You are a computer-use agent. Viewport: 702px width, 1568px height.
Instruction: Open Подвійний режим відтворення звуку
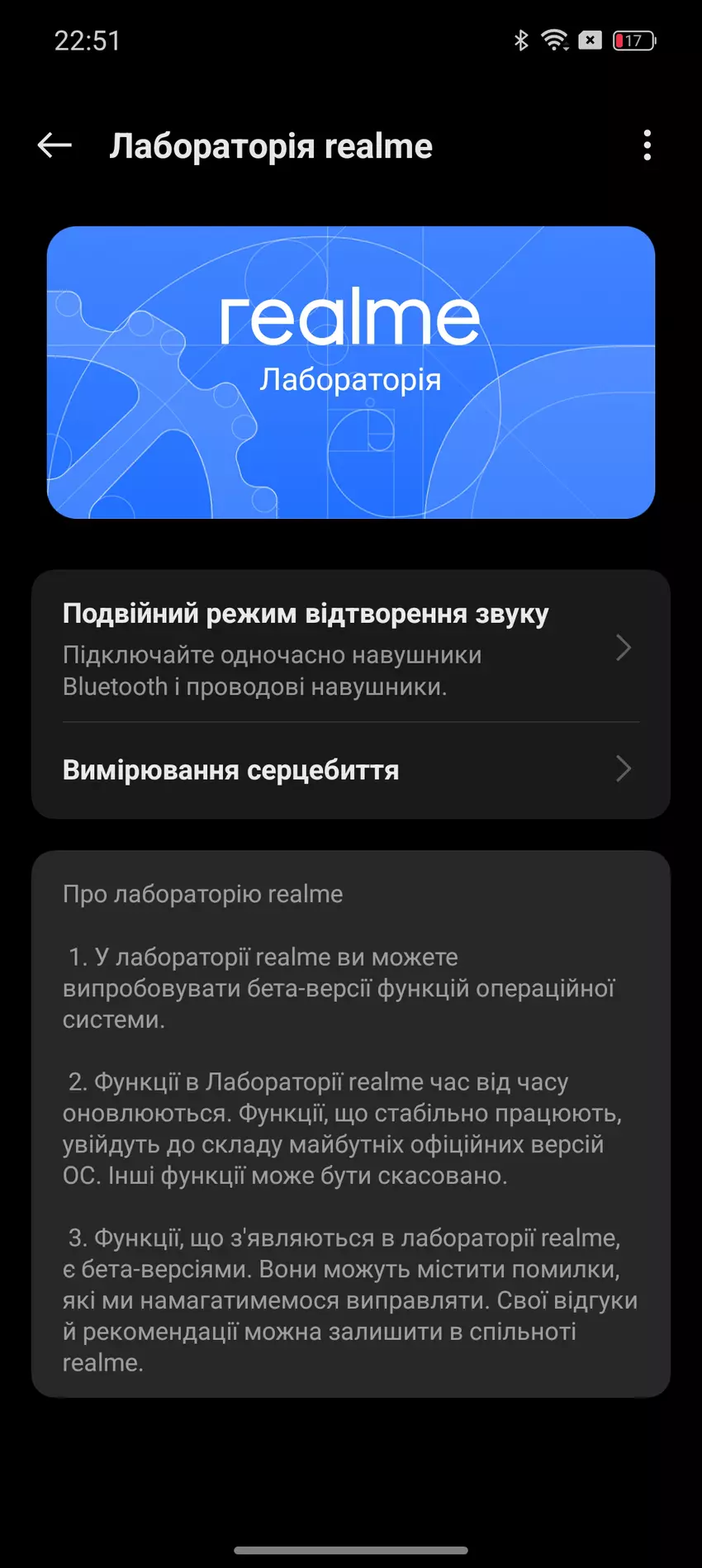pyautogui.click(x=350, y=649)
